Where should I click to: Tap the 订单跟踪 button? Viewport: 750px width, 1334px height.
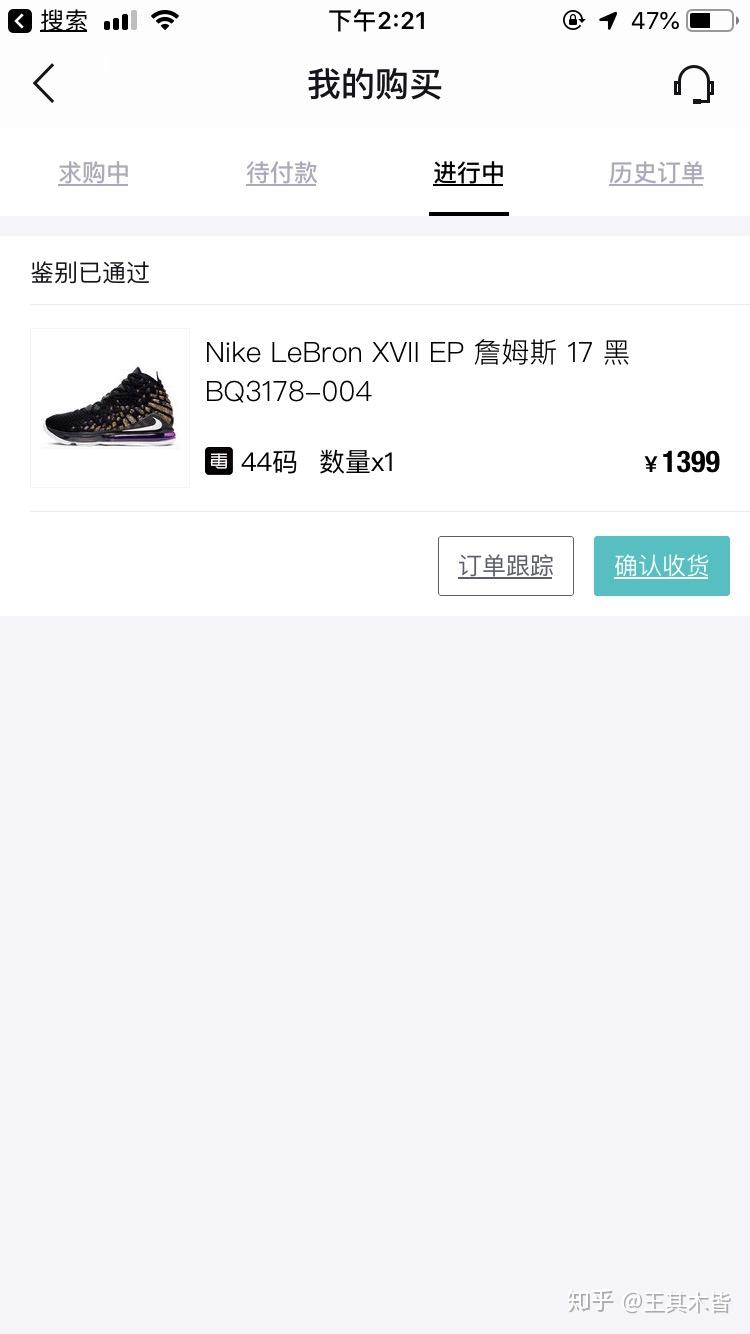tap(505, 566)
